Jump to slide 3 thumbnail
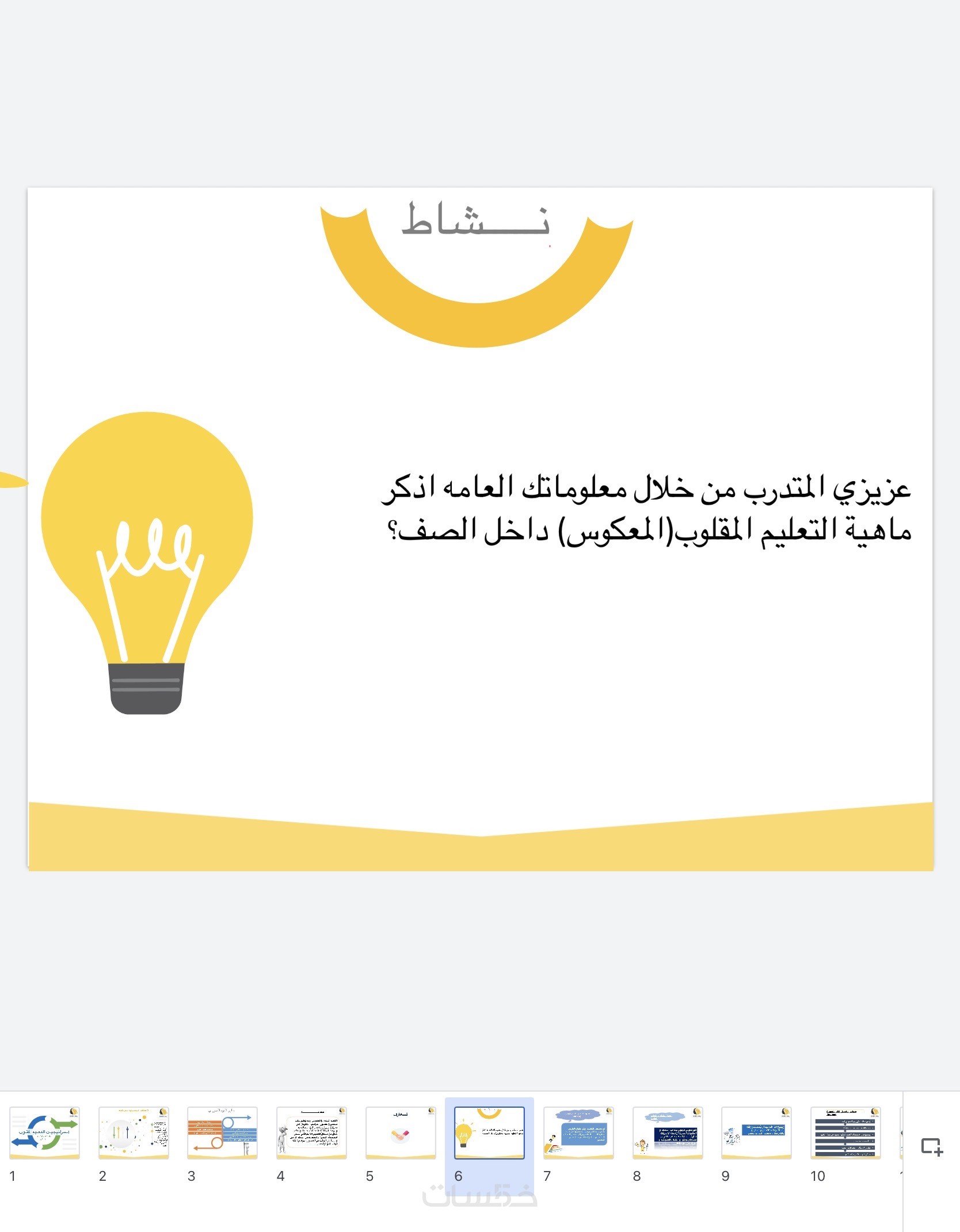The height and width of the screenshot is (1232, 960). (x=222, y=1132)
